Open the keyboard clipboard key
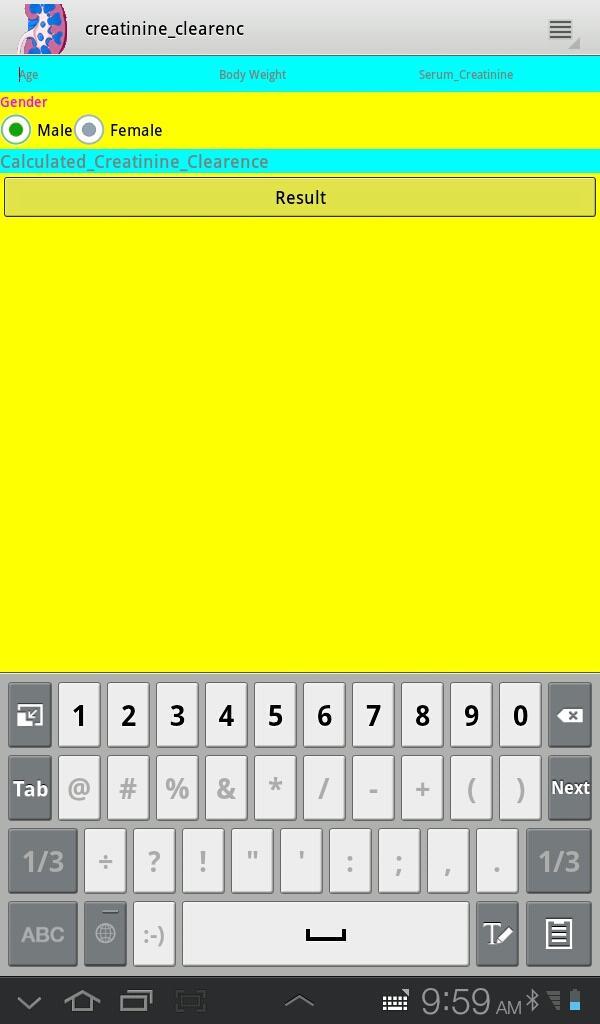 tap(558, 934)
